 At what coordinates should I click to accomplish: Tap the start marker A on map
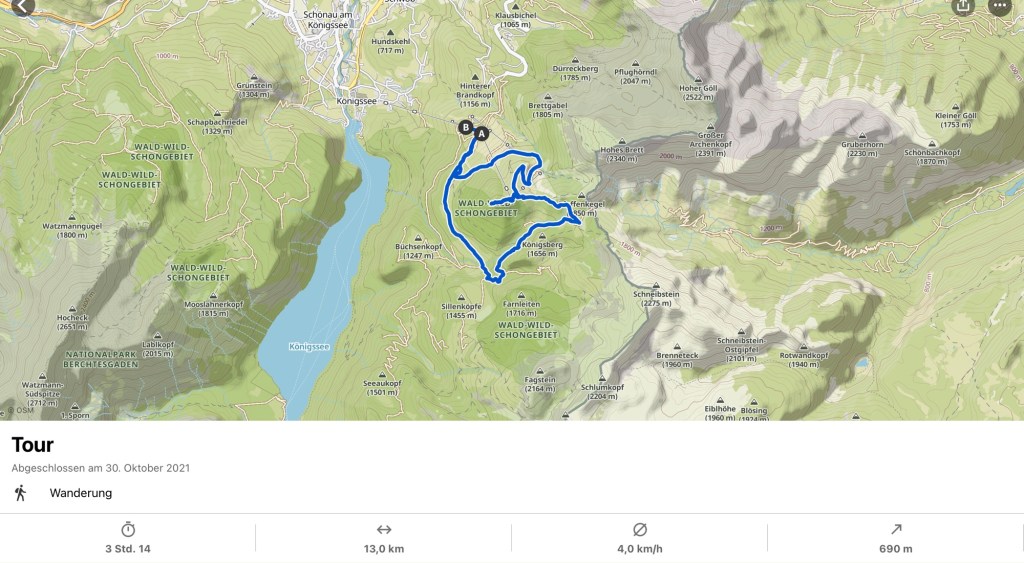pos(481,133)
